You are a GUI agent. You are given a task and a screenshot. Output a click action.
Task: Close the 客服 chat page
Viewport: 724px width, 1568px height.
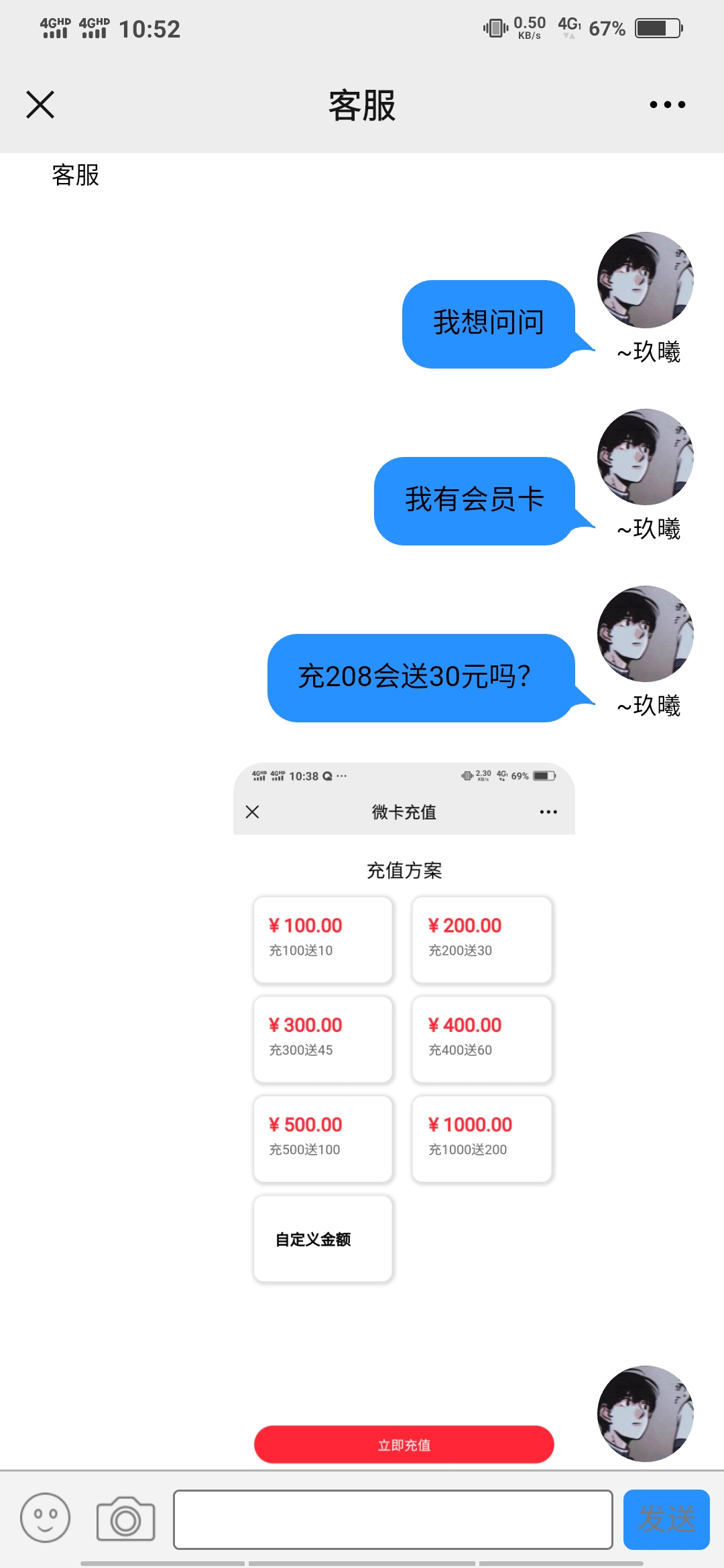40,105
